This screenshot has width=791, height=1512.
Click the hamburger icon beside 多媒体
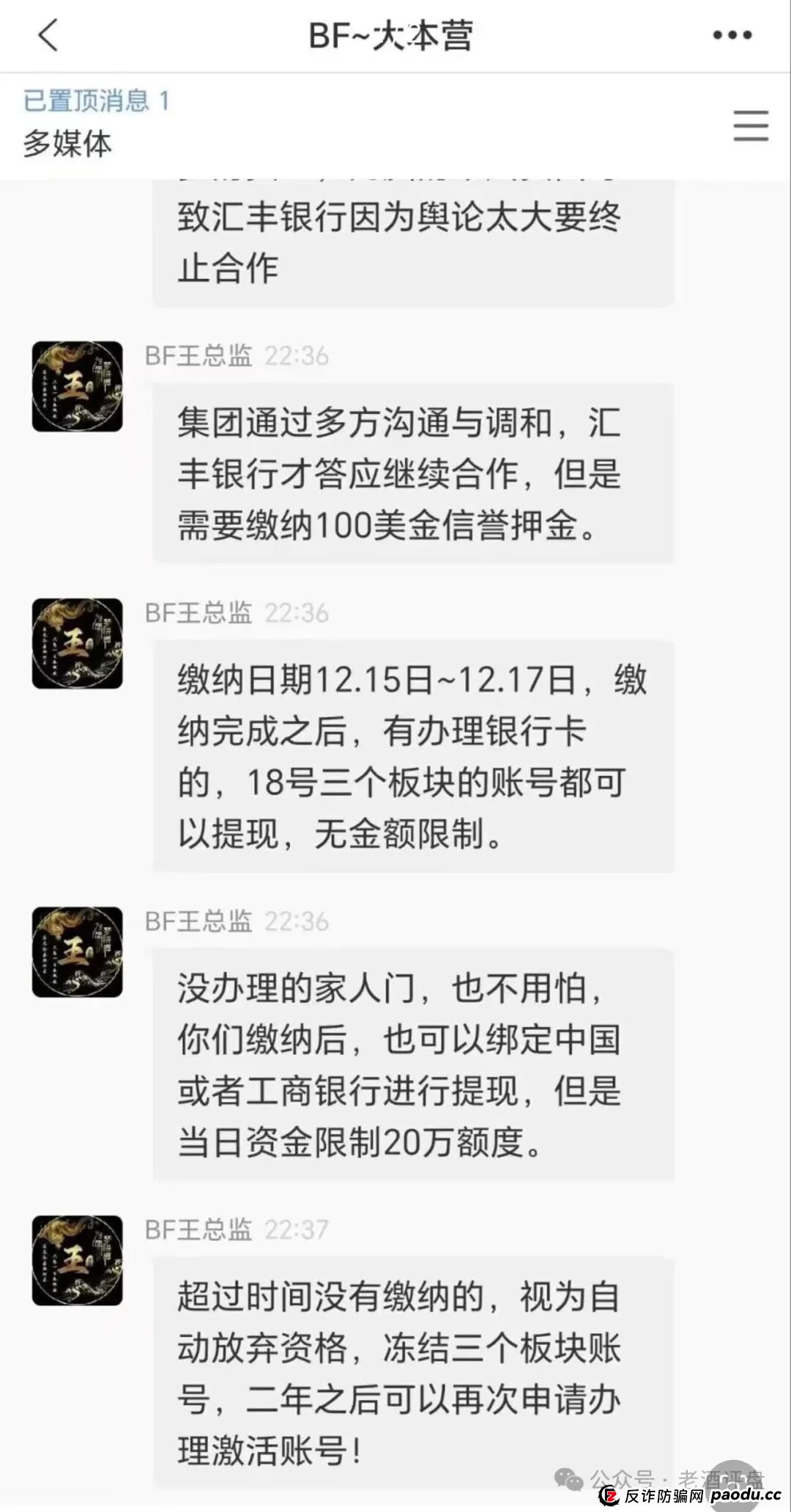tap(749, 126)
